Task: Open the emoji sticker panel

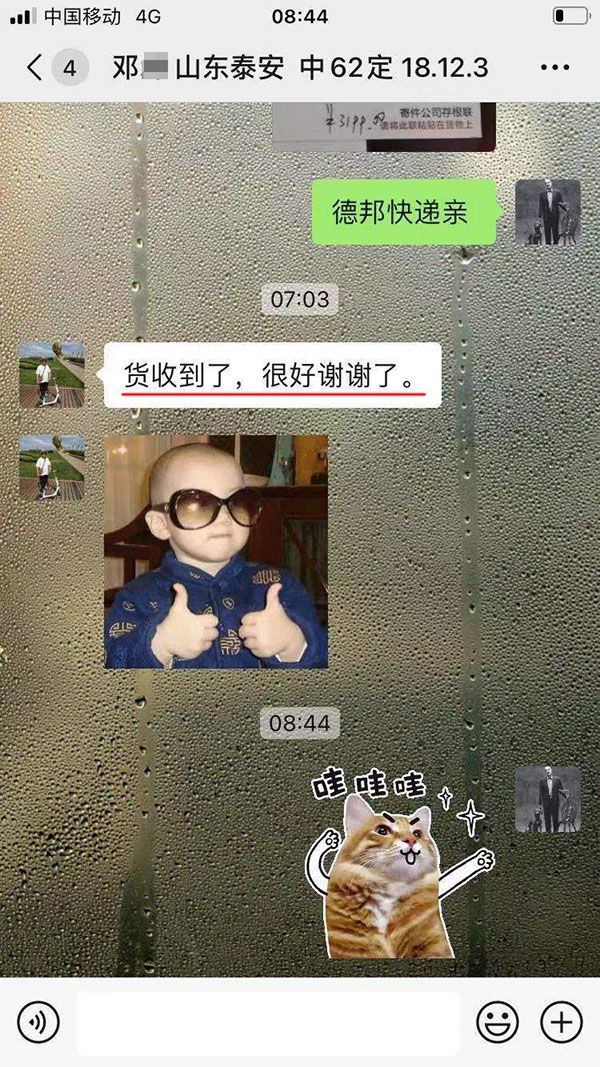Action: (x=497, y=1022)
